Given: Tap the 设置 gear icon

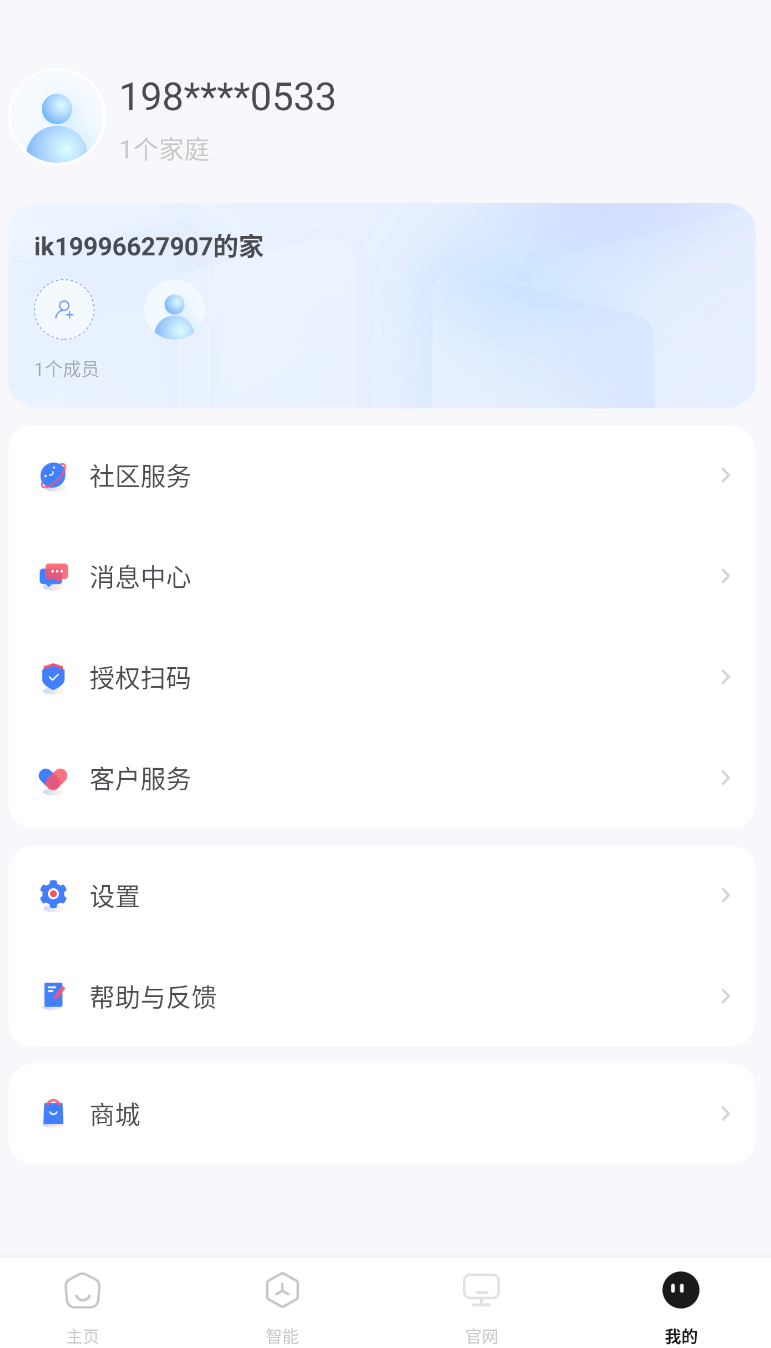Looking at the screenshot, I should click(x=52, y=895).
